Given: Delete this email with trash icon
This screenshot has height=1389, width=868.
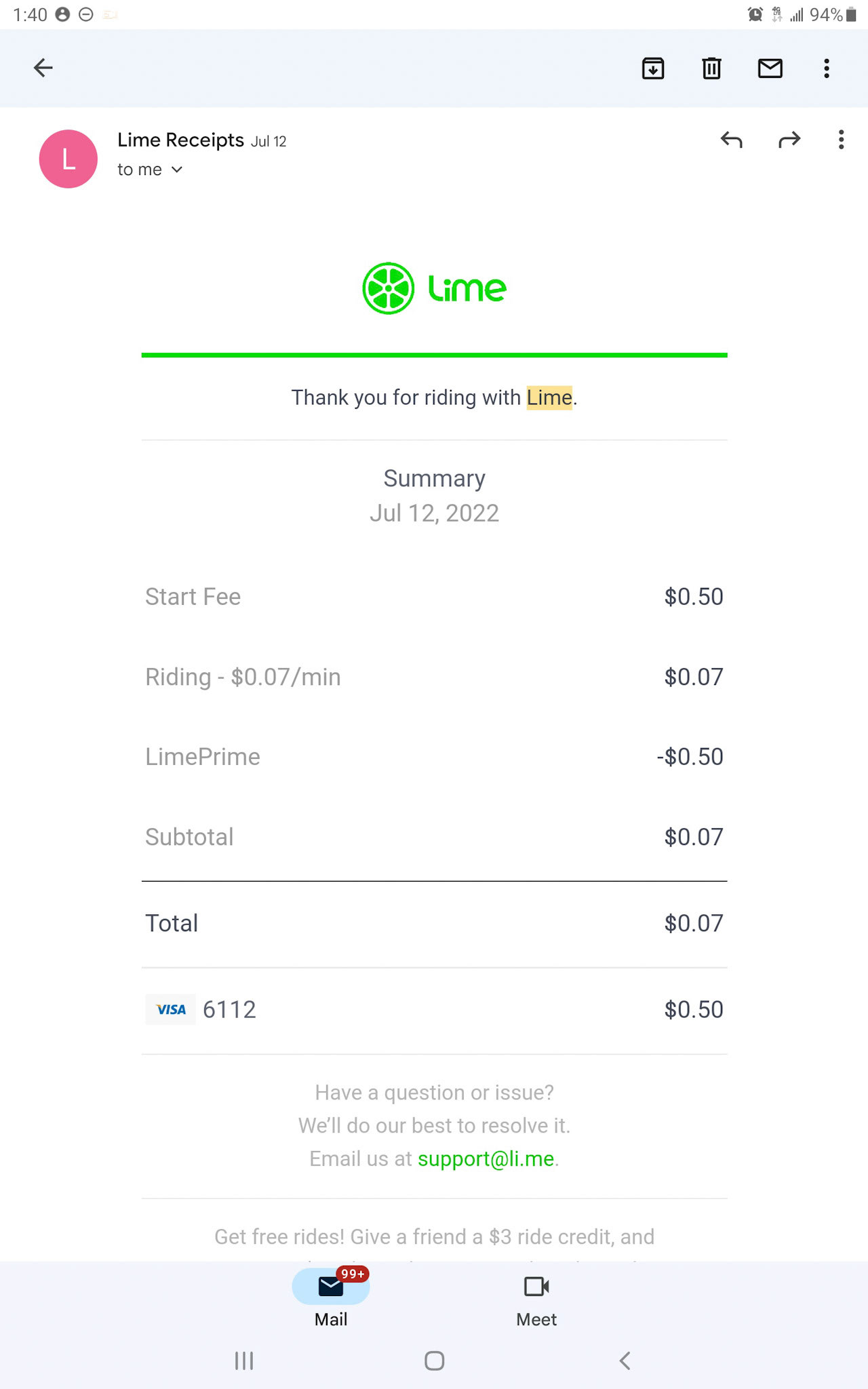Looking at the screenshot, I should pos(711,68).
